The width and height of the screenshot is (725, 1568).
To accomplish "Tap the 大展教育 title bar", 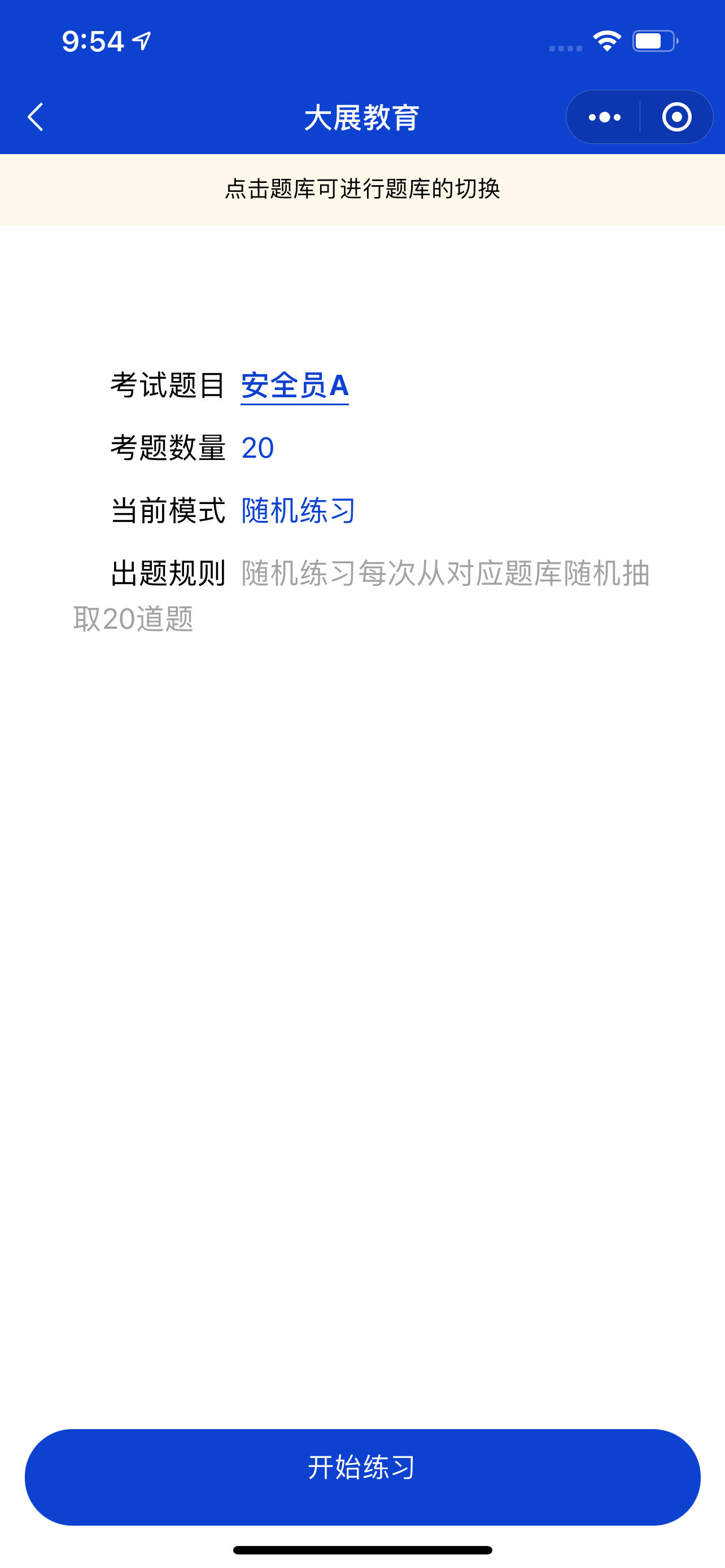I will click(362, 116).
